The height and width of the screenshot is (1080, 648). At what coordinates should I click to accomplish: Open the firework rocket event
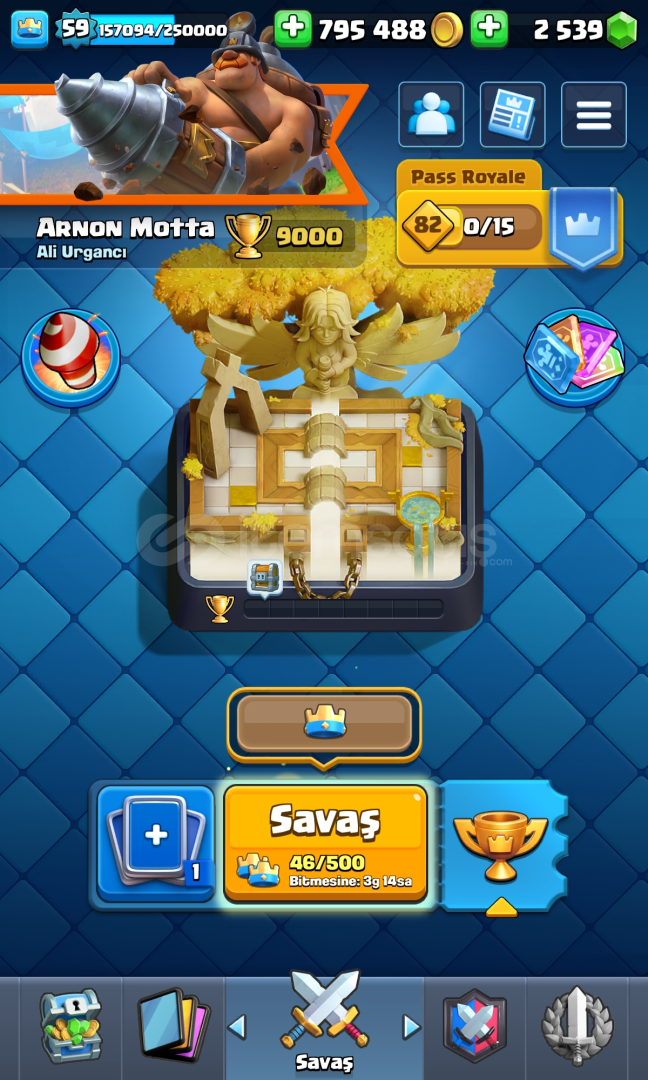pos(71,357)
